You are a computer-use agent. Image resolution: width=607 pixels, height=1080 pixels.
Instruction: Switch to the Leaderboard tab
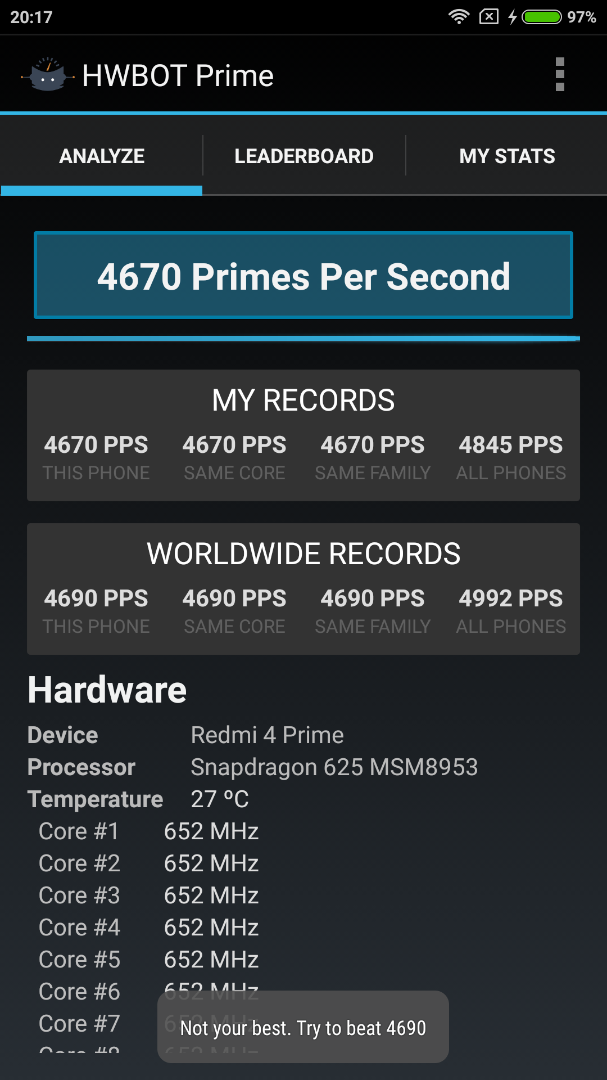click(304, 156)
